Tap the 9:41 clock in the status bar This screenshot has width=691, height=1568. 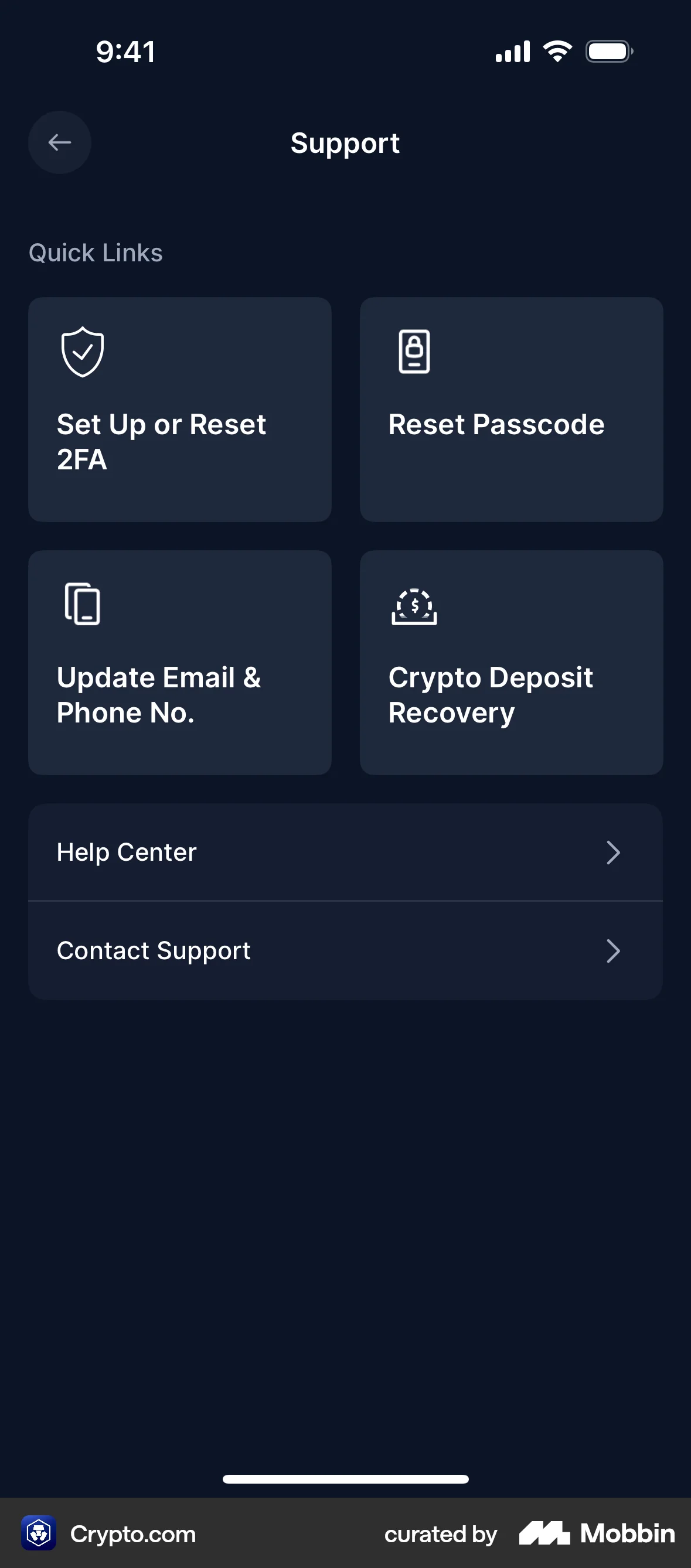(125, 51)
